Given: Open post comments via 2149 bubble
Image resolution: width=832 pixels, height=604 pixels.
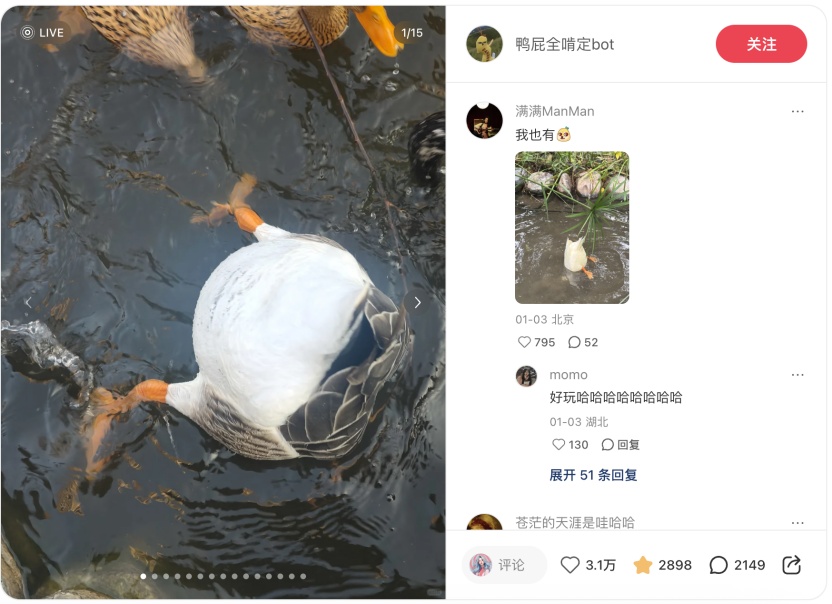Looking at the screenshot, I should pyautogui.click(x=718, y=565).
